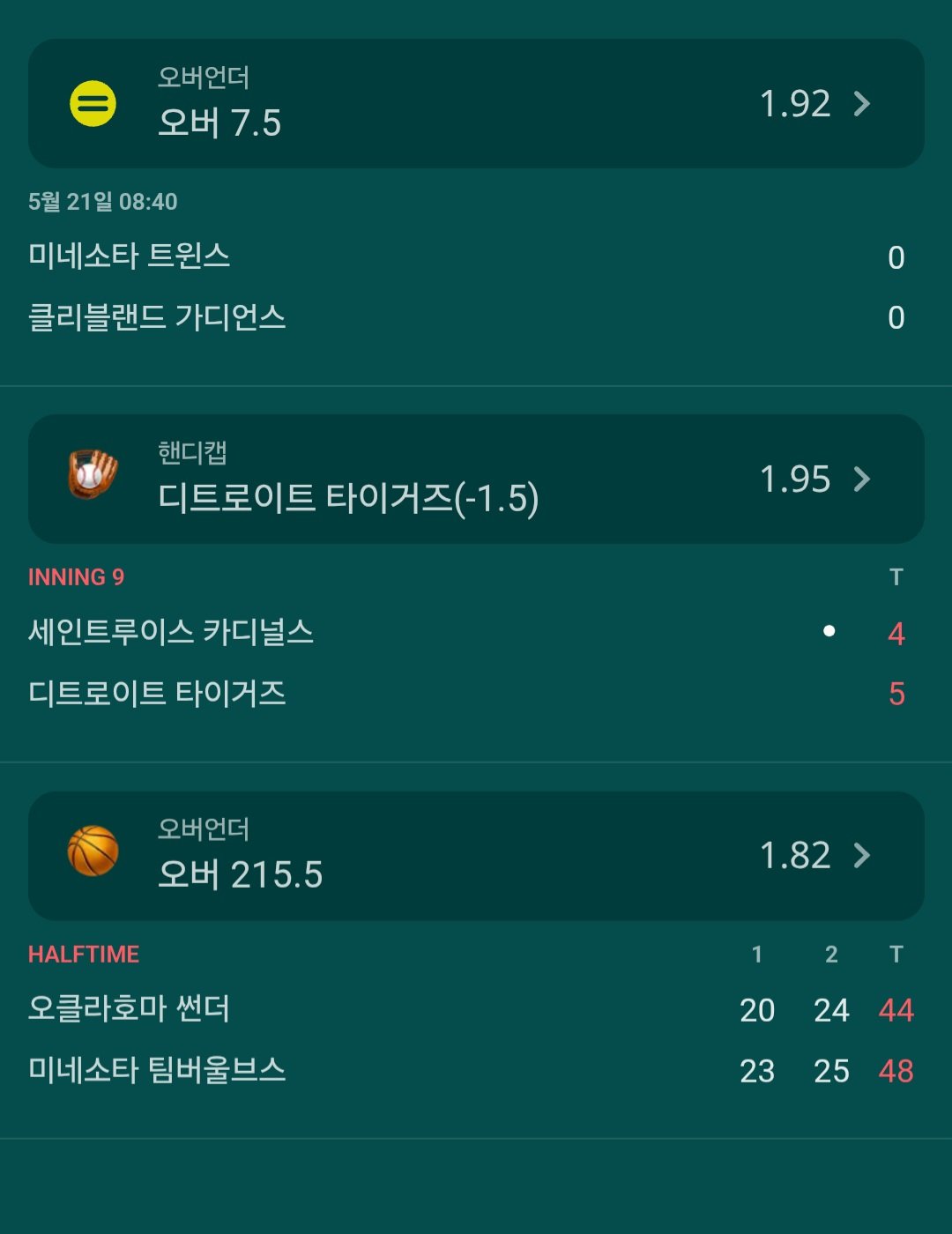The image size is (952, 1234).
Task: Open the 디트로이트 타이거즈(-1.5) handicap card
Action: tap(476, 479)
